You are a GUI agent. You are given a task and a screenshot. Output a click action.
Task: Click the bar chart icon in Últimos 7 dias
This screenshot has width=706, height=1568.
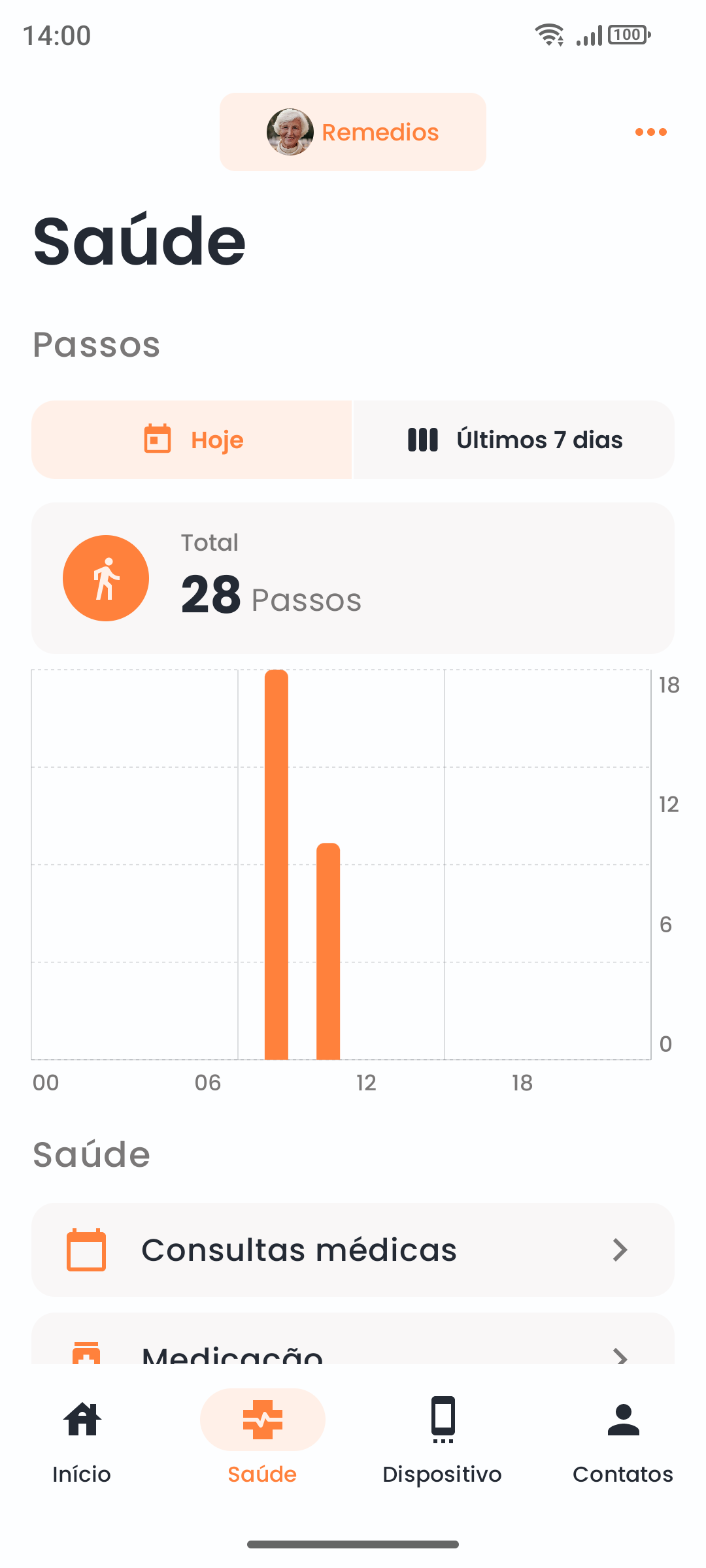(x=424, y=439)
